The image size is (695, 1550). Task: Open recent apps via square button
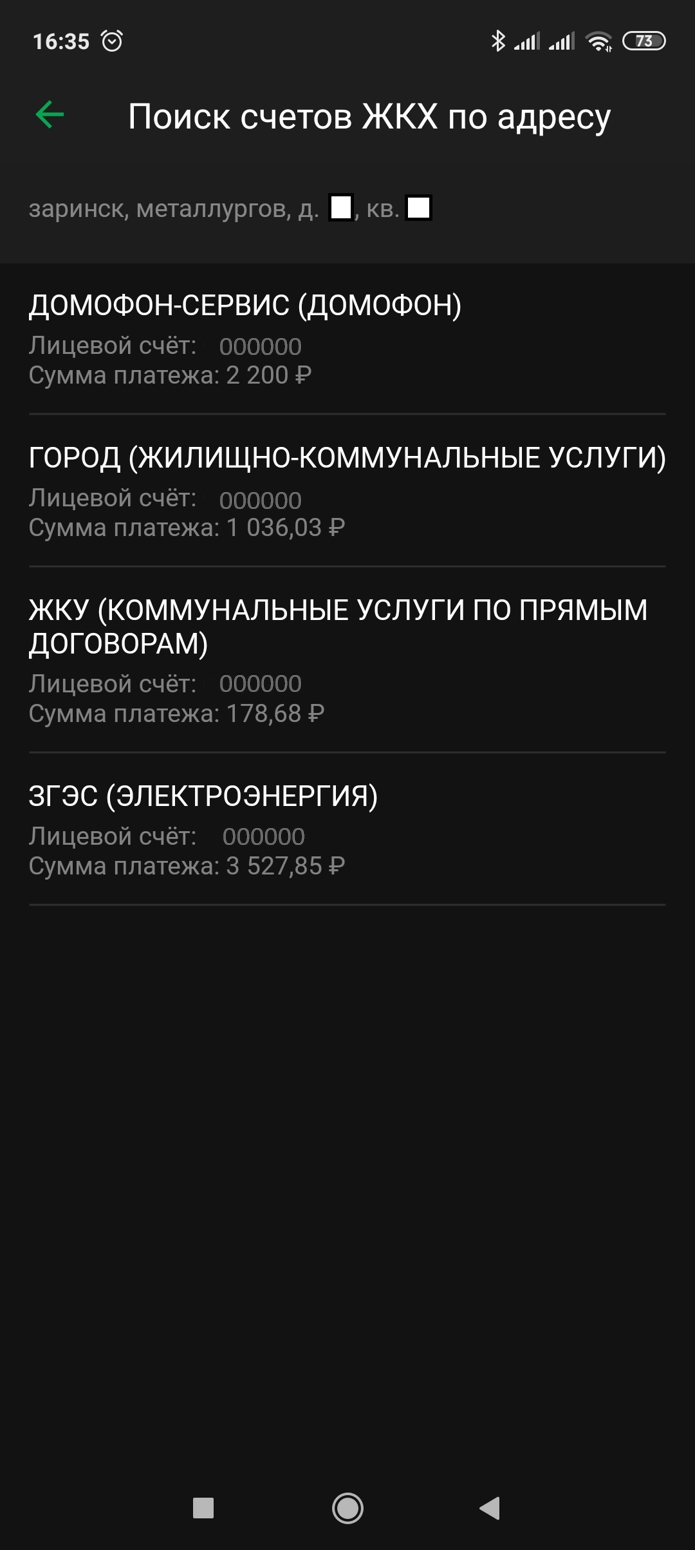(203, 1508)
